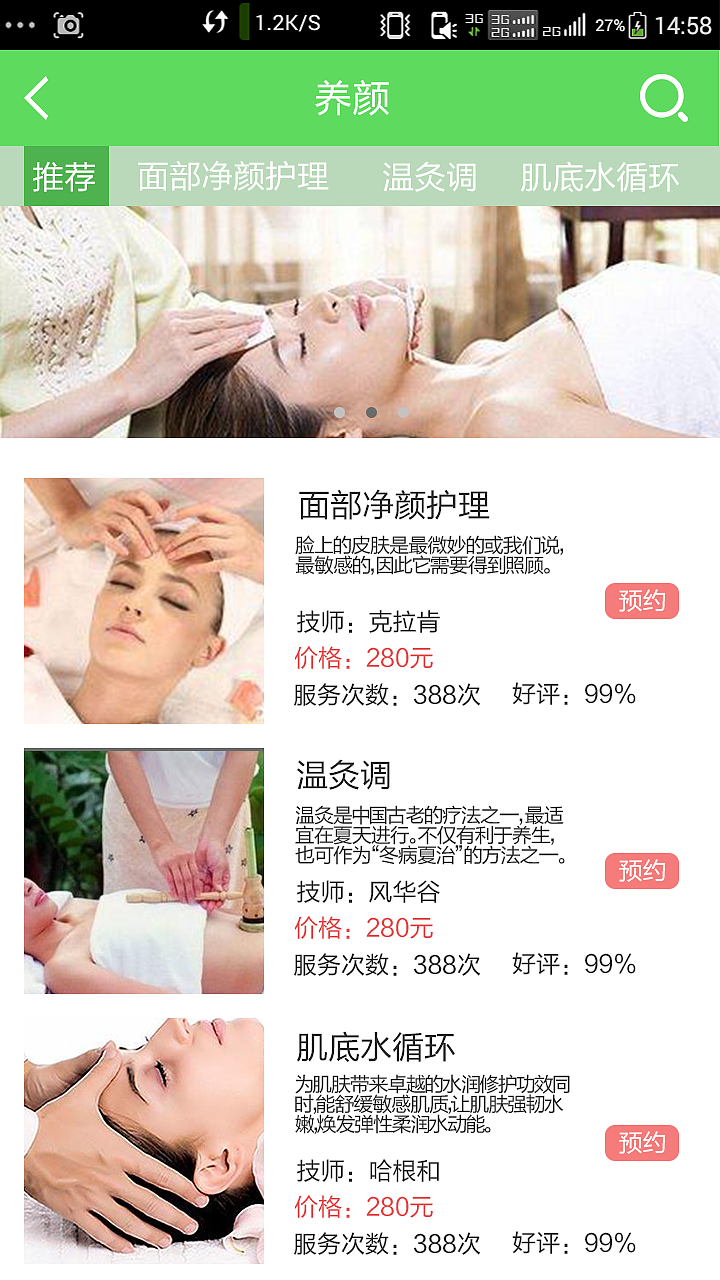Tap 预约 for 面部净颜护理 service
Image resolution: width=720 pixels, height=1280 pixels.
click(x=641, y=601)
